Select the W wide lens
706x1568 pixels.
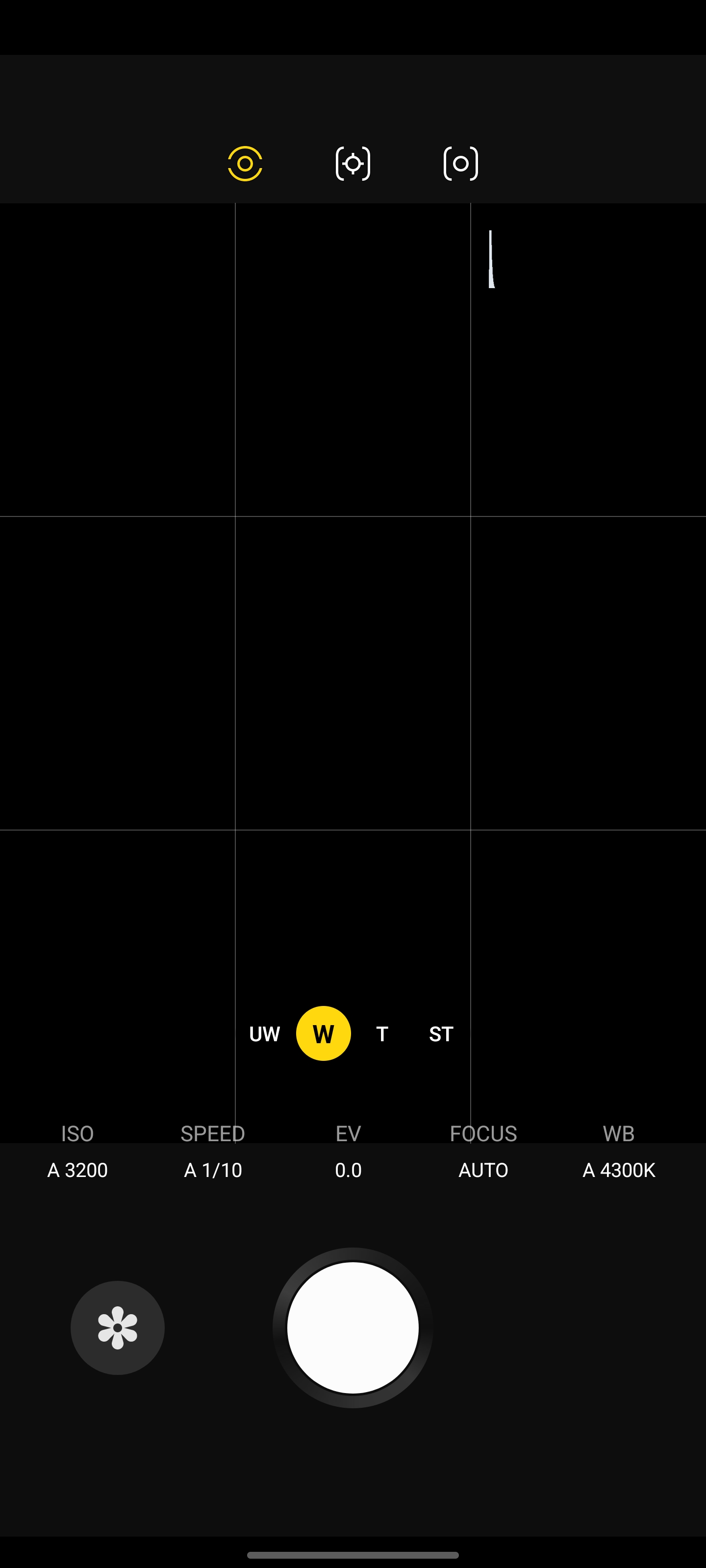click(323, 1033)
